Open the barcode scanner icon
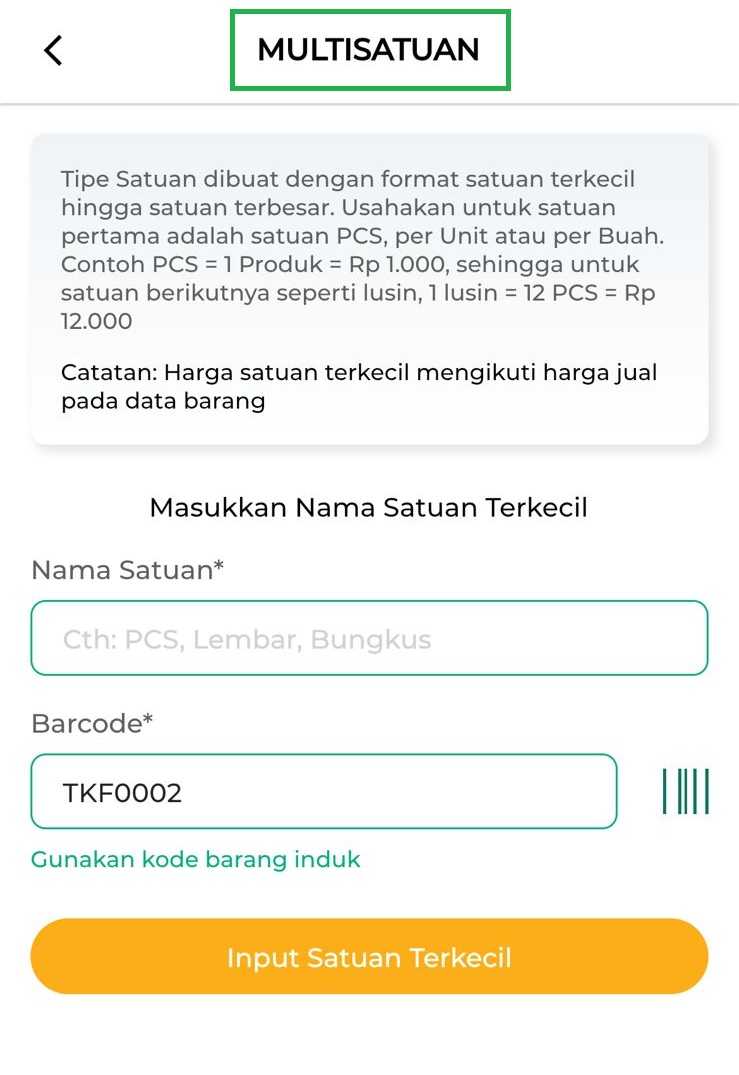 [x=685, y=792]
